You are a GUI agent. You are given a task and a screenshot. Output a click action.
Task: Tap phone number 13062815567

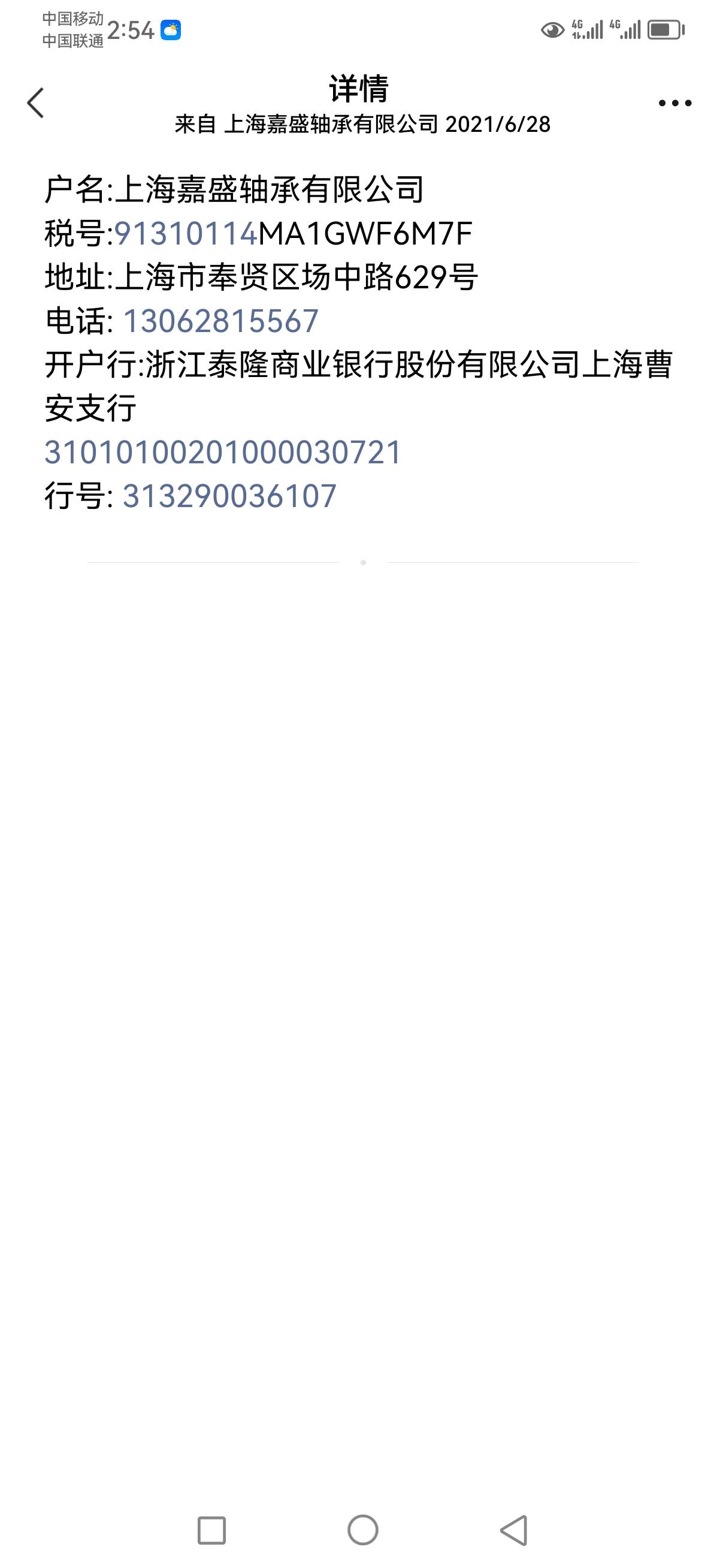point(220,321)
